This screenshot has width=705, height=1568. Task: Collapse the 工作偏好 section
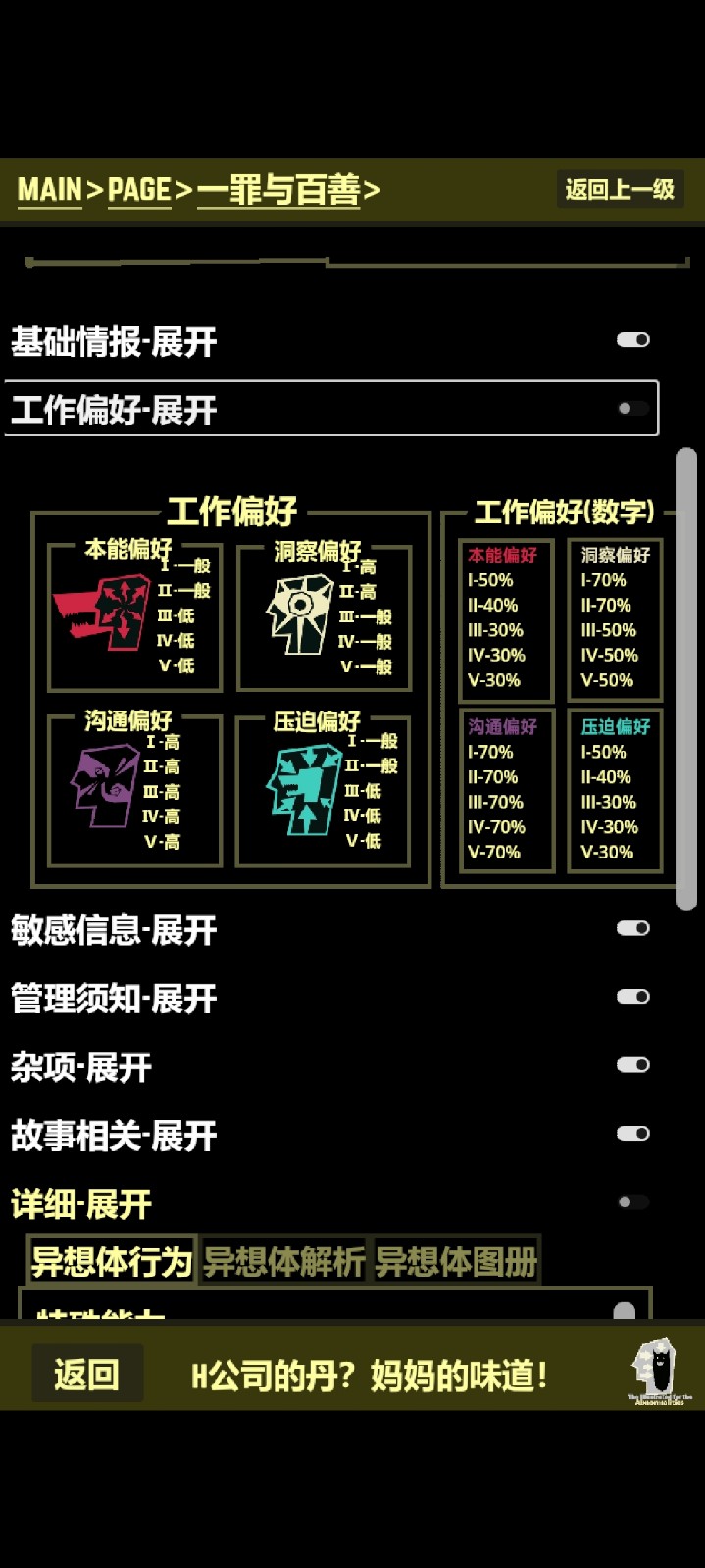tap(632, 409)
